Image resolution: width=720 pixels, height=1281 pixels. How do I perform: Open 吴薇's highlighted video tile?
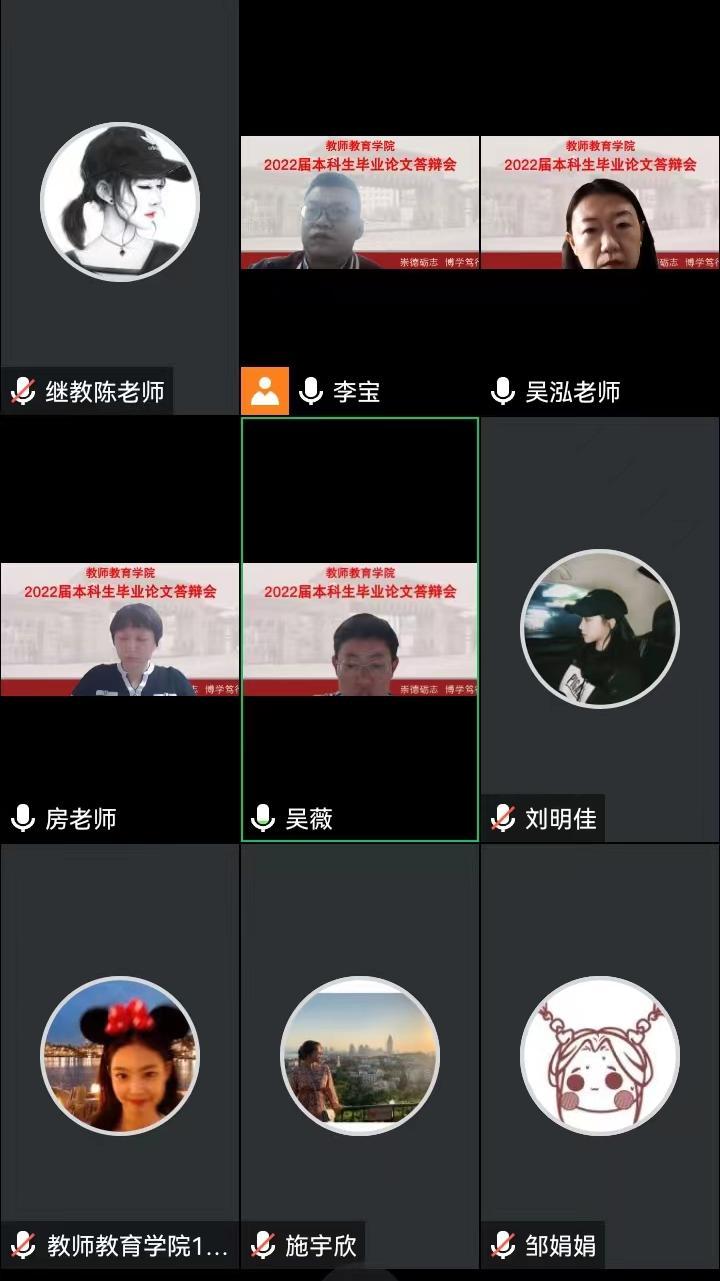point(360,630)
